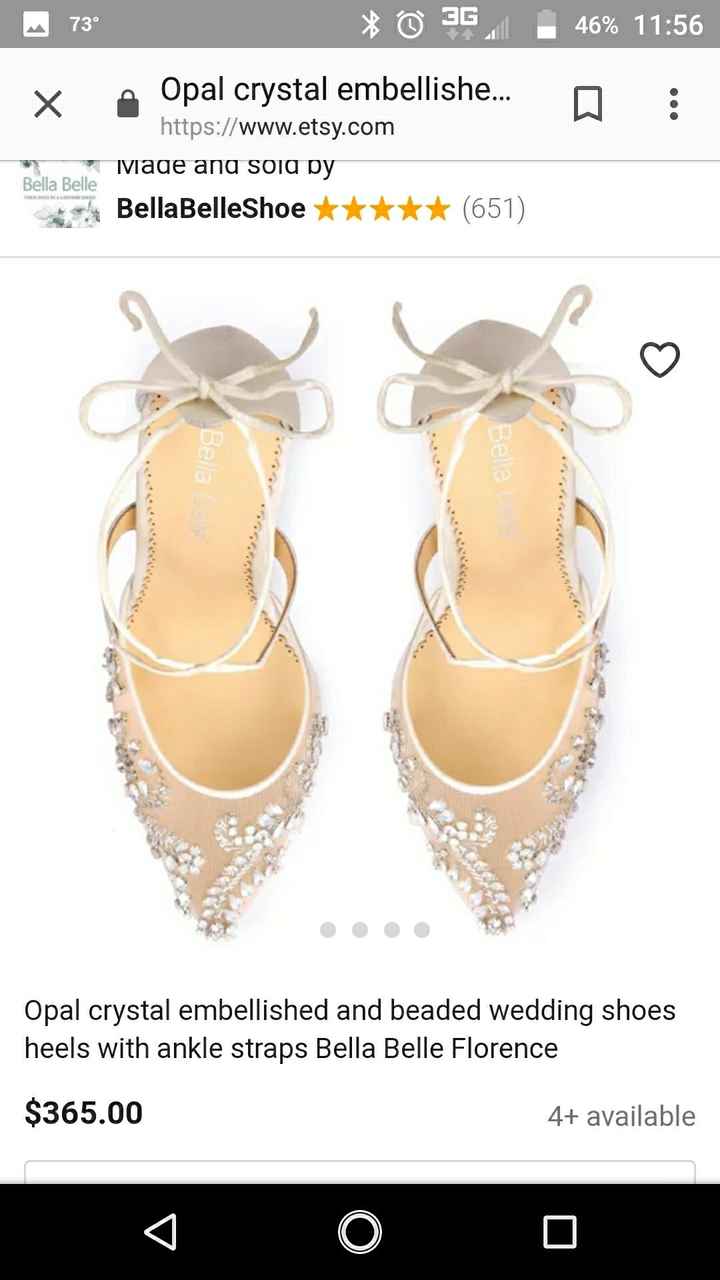720x1280 pixels.
Task: Open the browser overflow menu with three dots
Action: coord(672,104)
